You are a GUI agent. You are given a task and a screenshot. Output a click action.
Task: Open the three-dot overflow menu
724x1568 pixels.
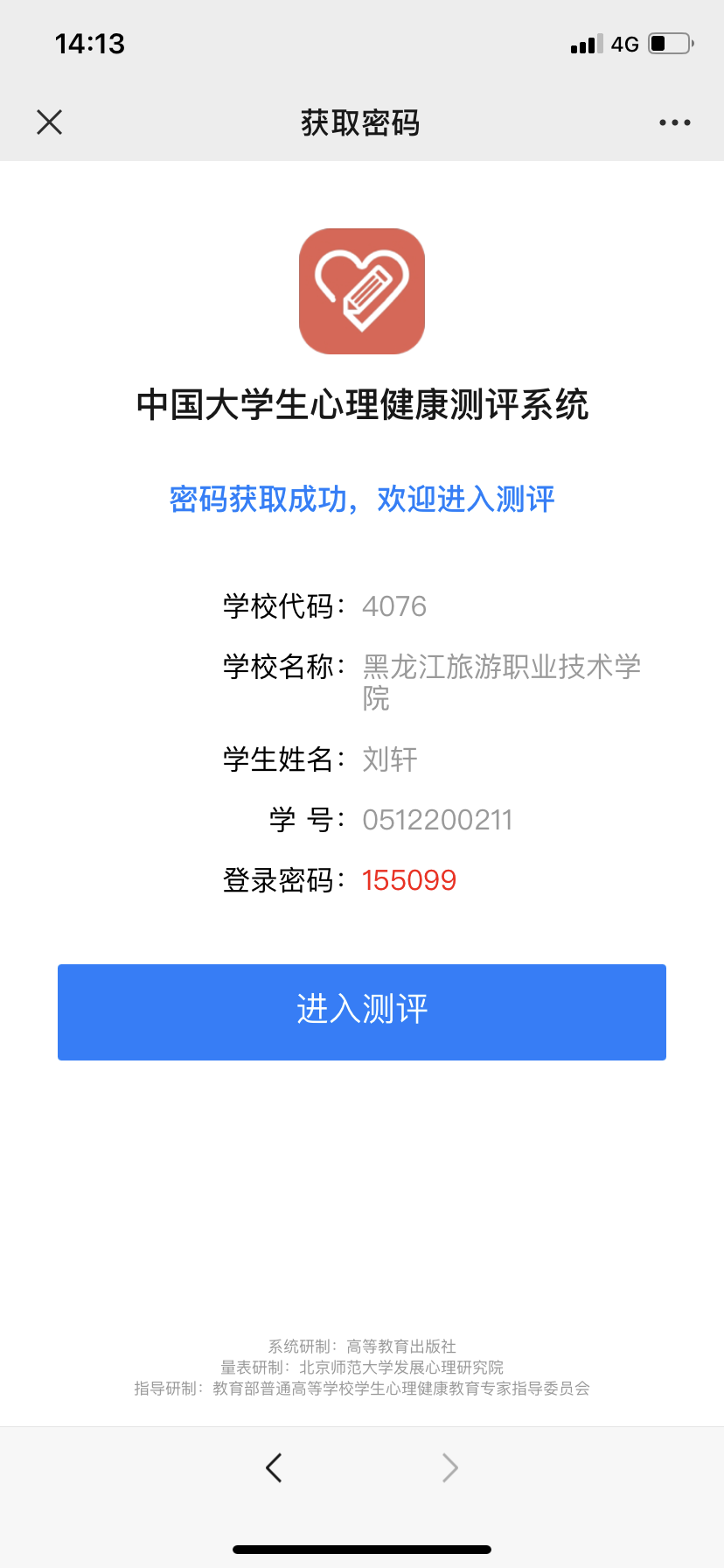pyautogui.click(x=674, y=122)
